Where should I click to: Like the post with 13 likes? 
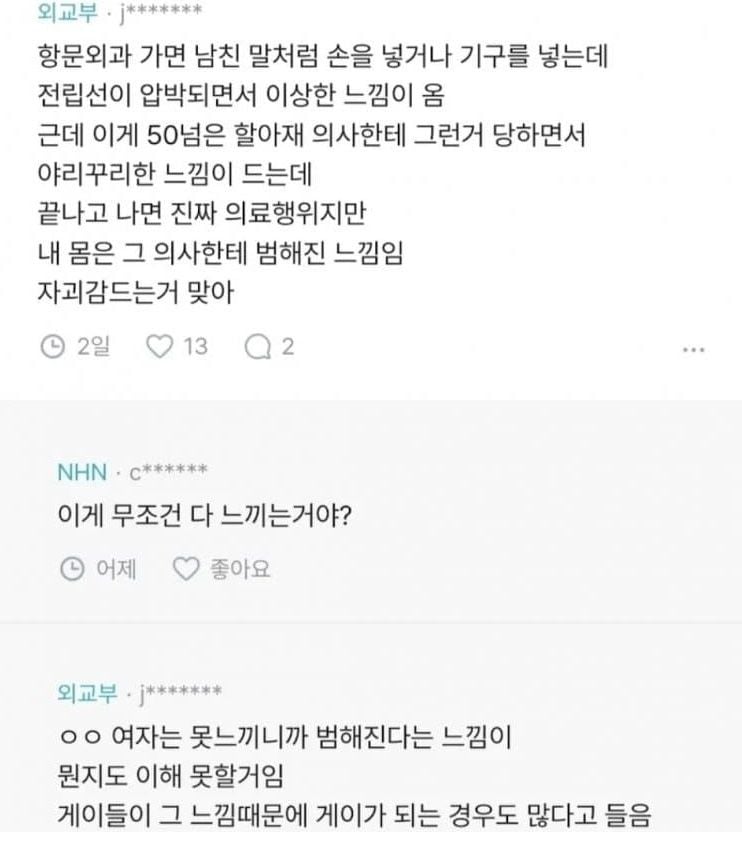pos(160,347)
